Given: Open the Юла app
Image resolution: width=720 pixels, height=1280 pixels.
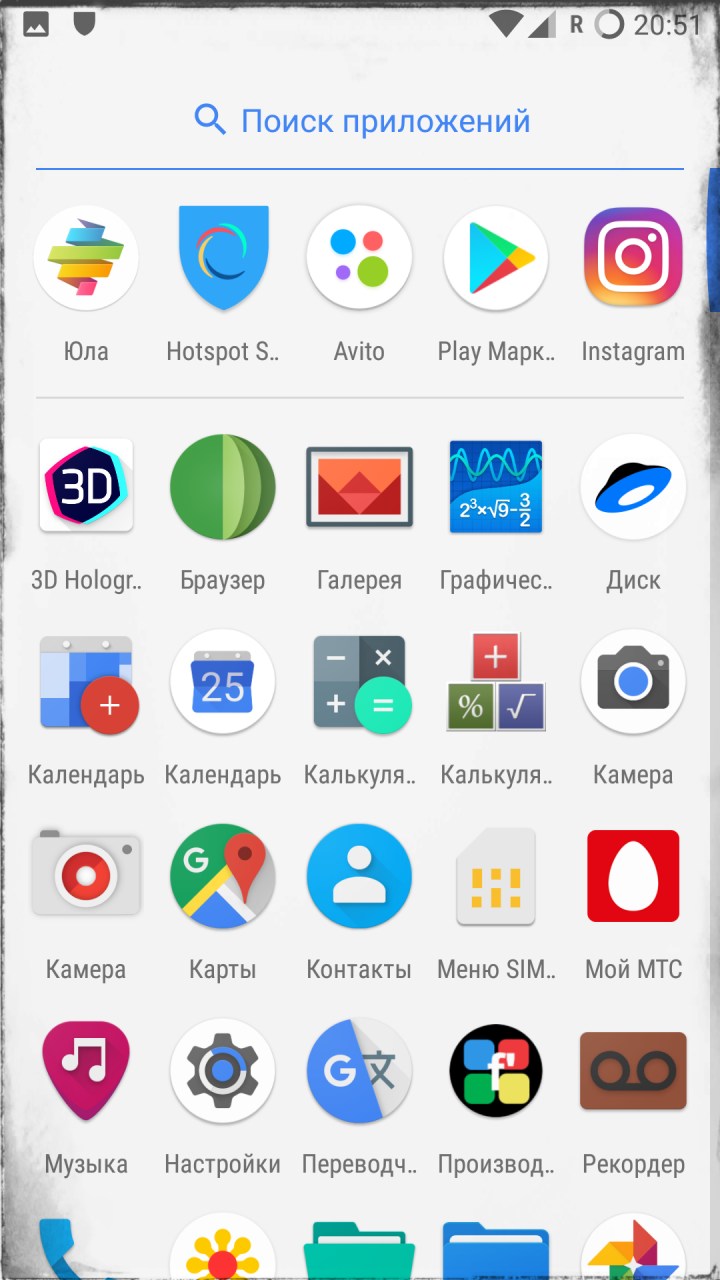Looking at the screenshot, I should 86,258.
